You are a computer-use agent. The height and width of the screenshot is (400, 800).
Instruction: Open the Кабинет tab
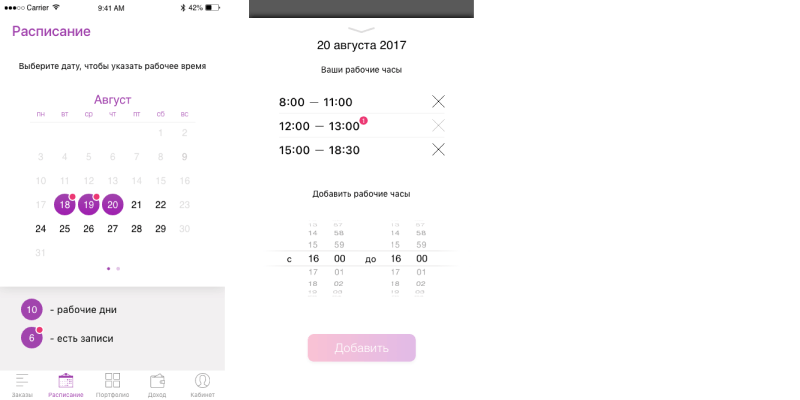pos(202,384)
